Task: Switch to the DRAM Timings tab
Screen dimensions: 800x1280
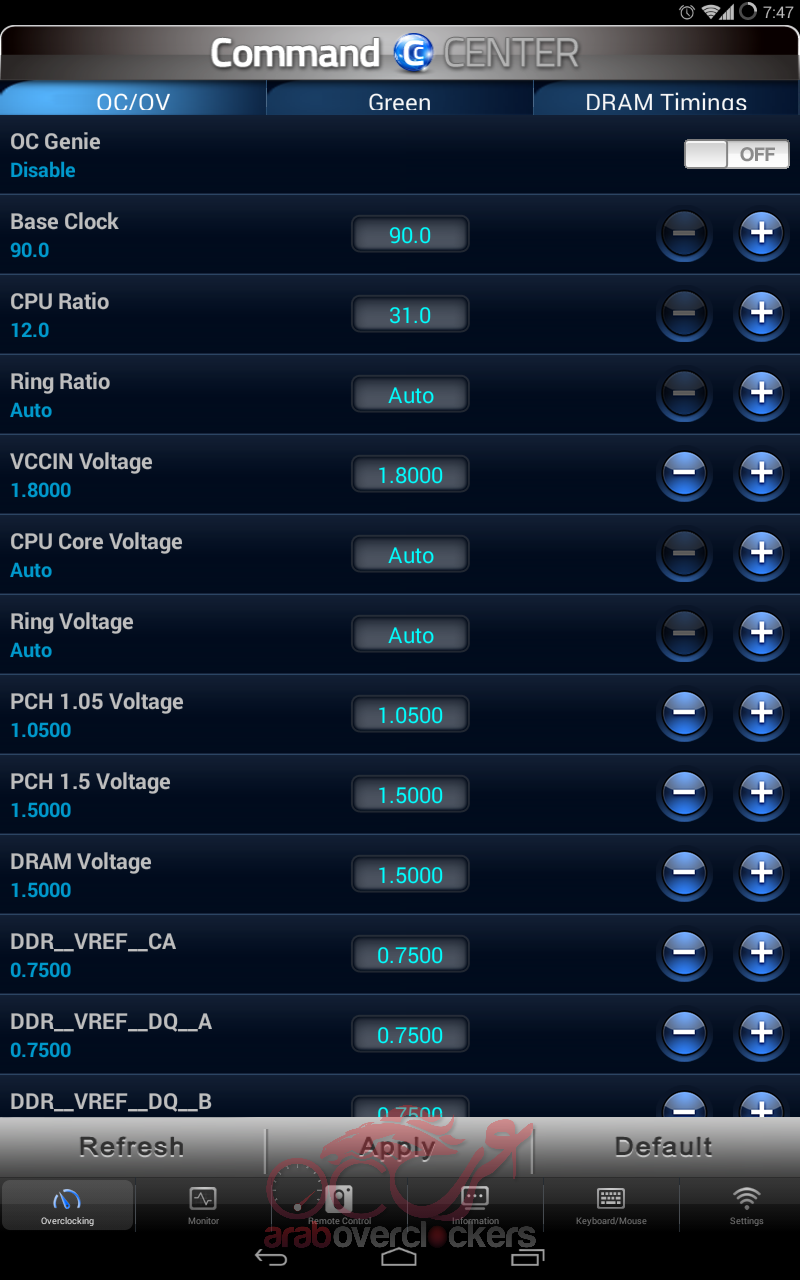Action: click(x=666, y=101)
